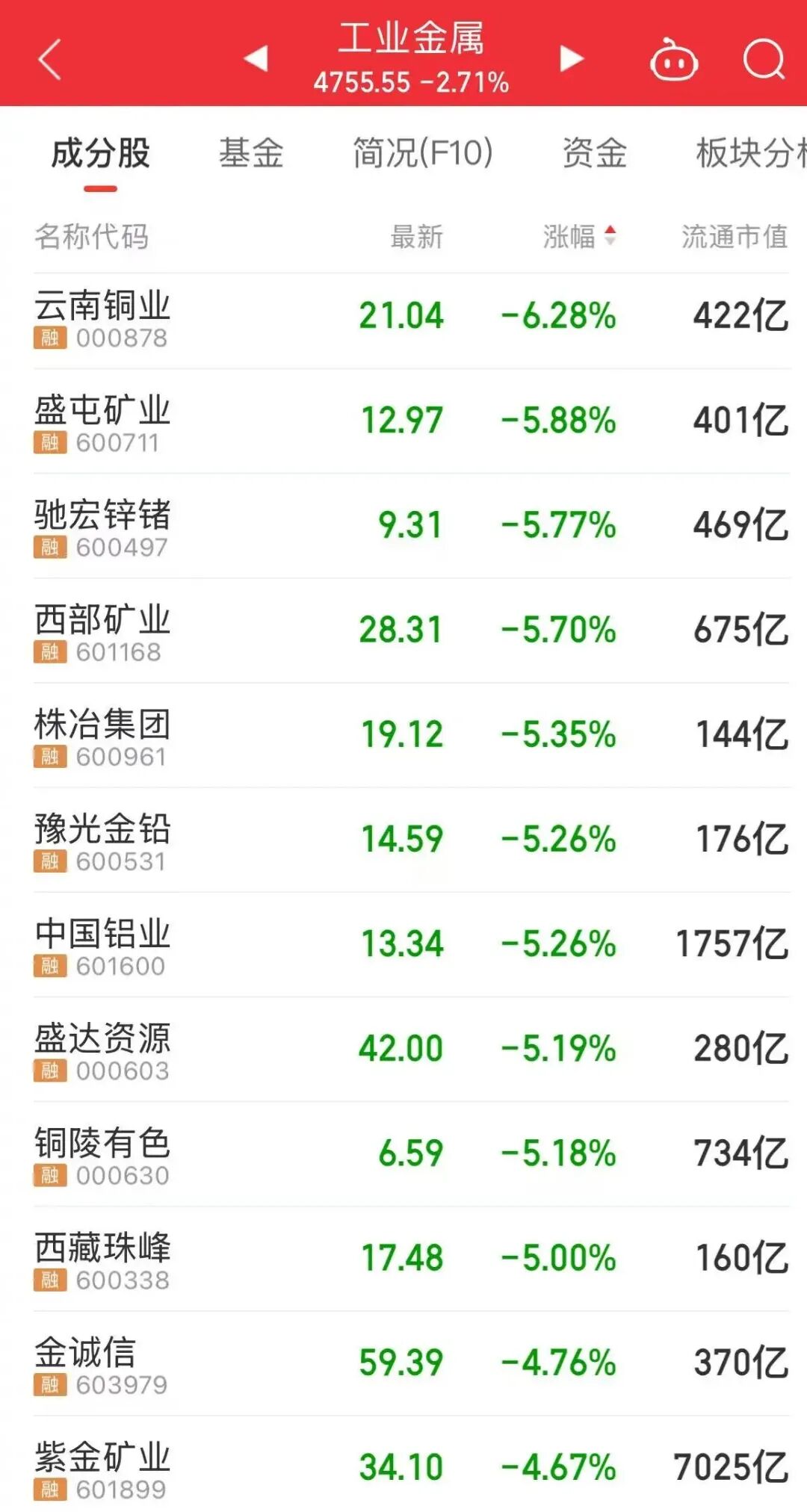Open 驰宏锌锗 quote page
Screen dimensions: 807x1512
103,527
